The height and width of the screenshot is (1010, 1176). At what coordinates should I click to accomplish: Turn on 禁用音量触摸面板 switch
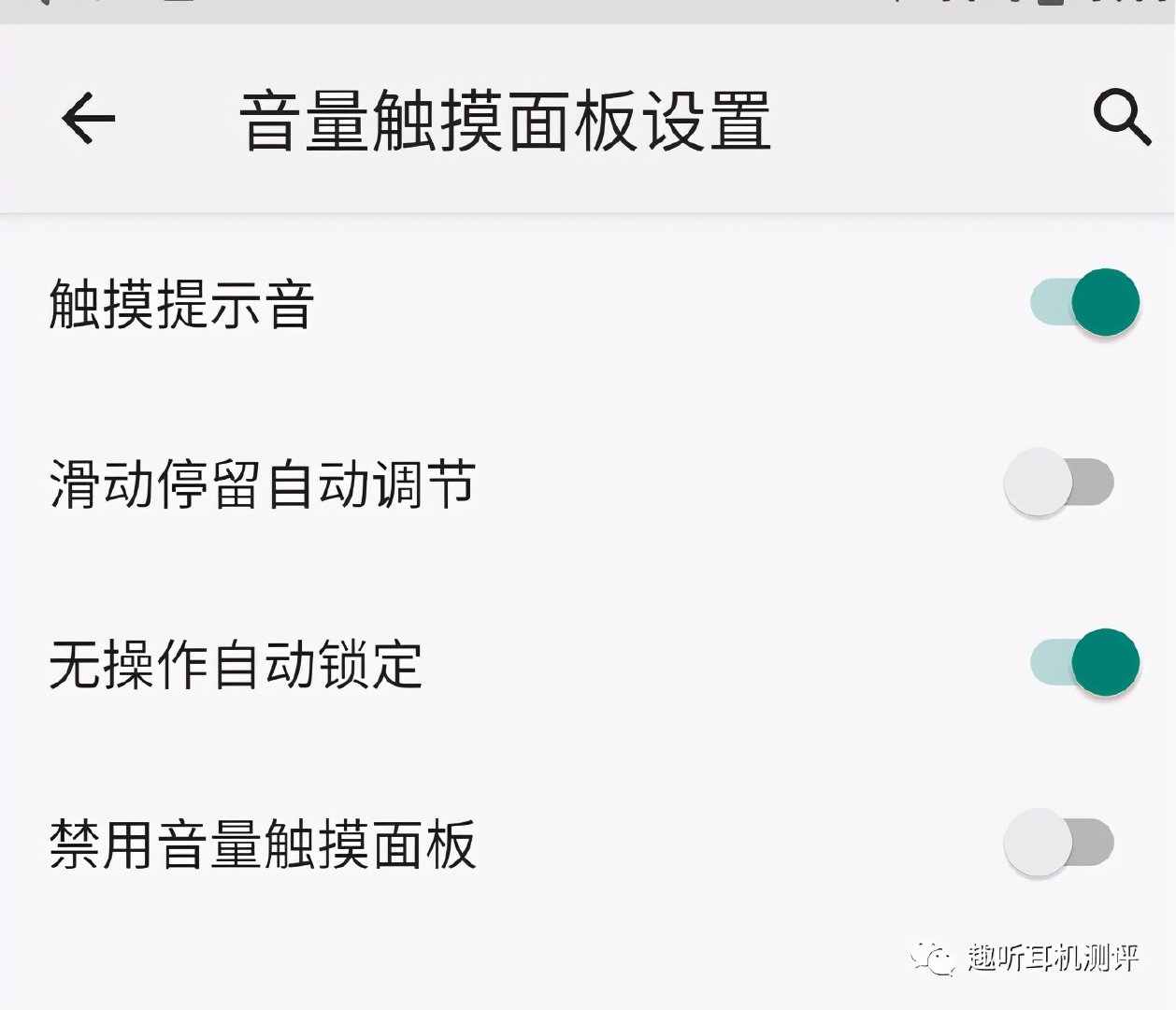coord(1059,843)
